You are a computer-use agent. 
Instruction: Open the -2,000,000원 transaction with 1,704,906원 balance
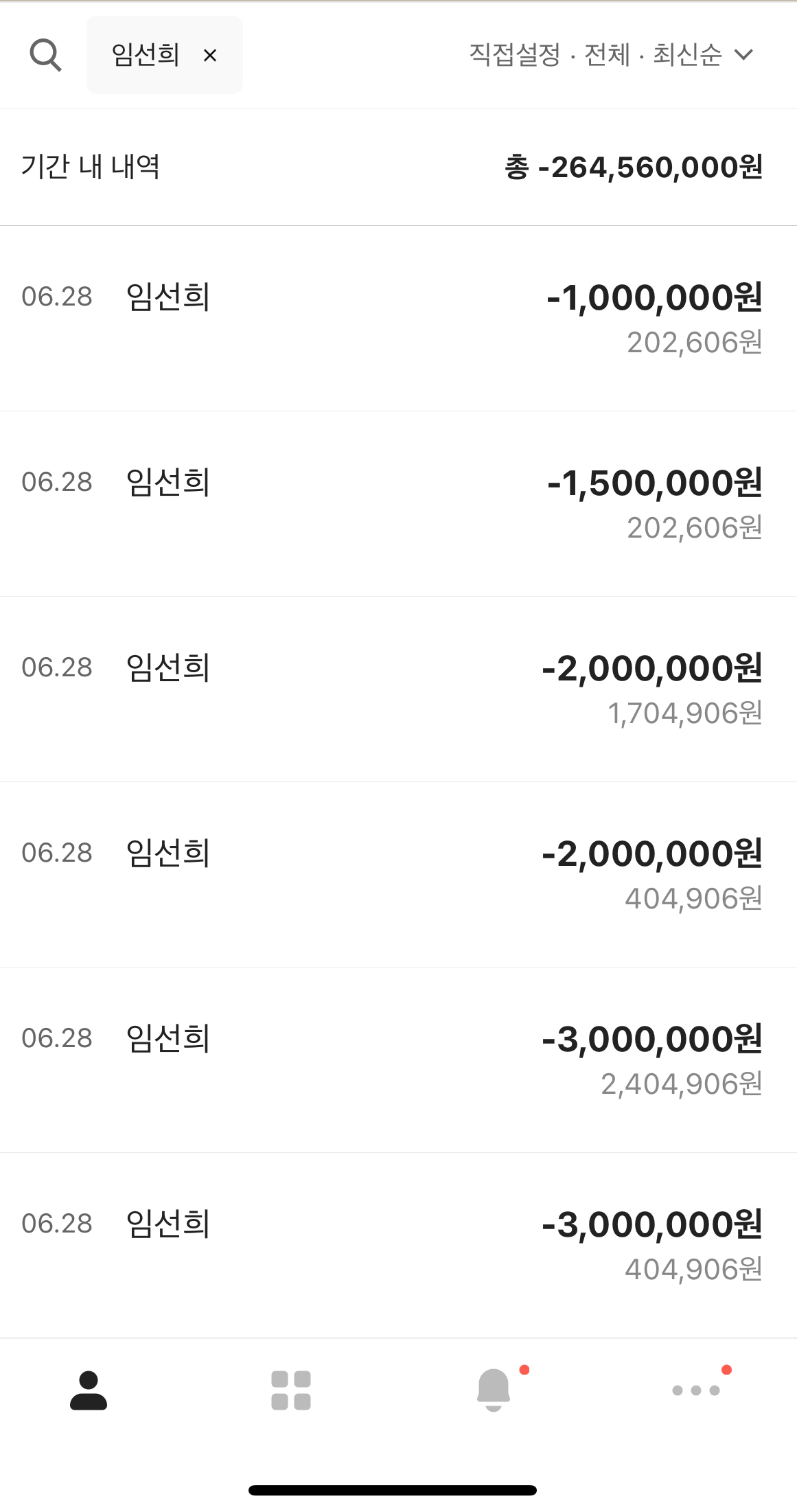click(x=398, y=689)
